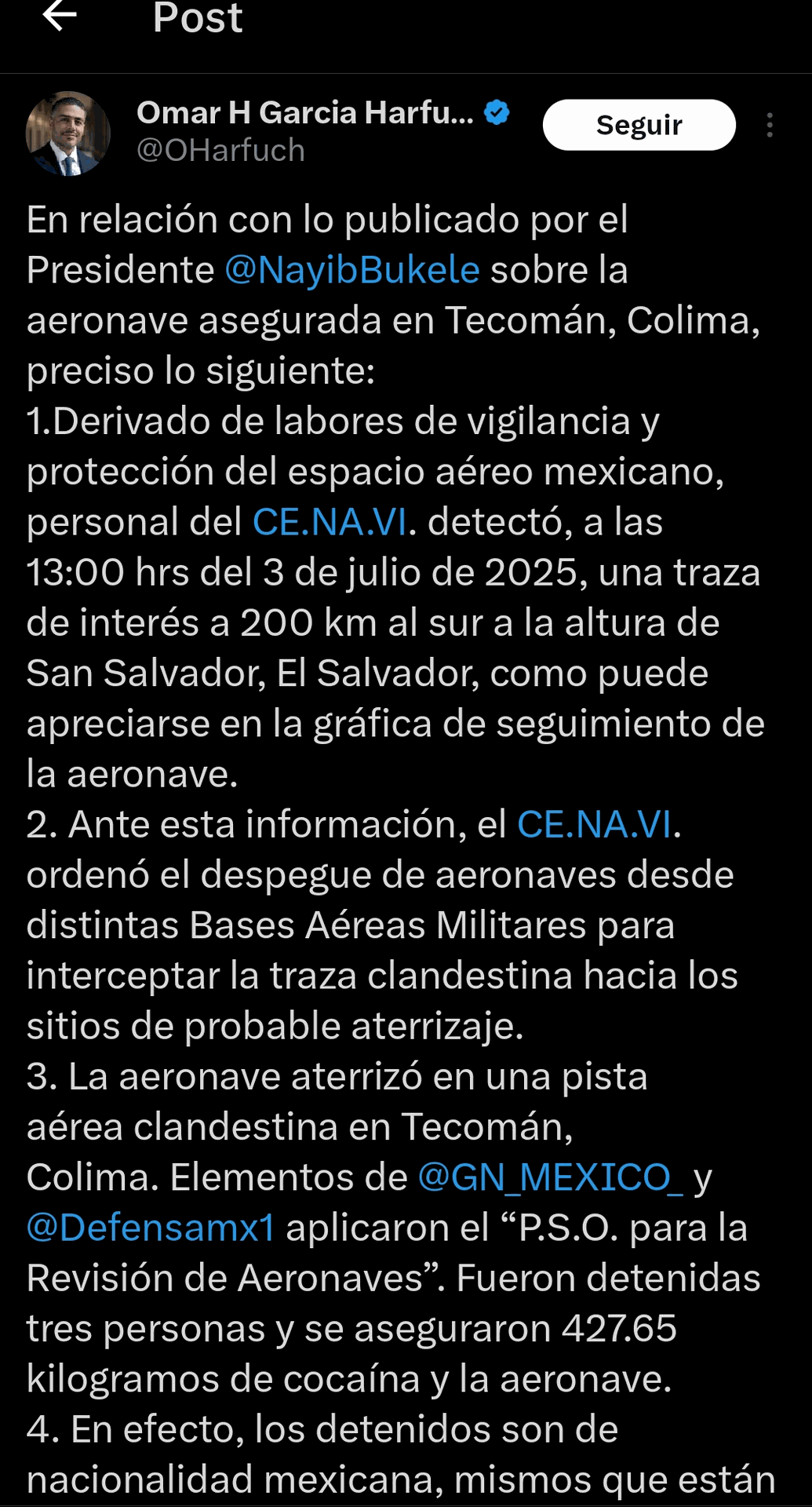
Task: Follow Omar H Garcia Harfuch with Seguir
Action: click(639, 125)
